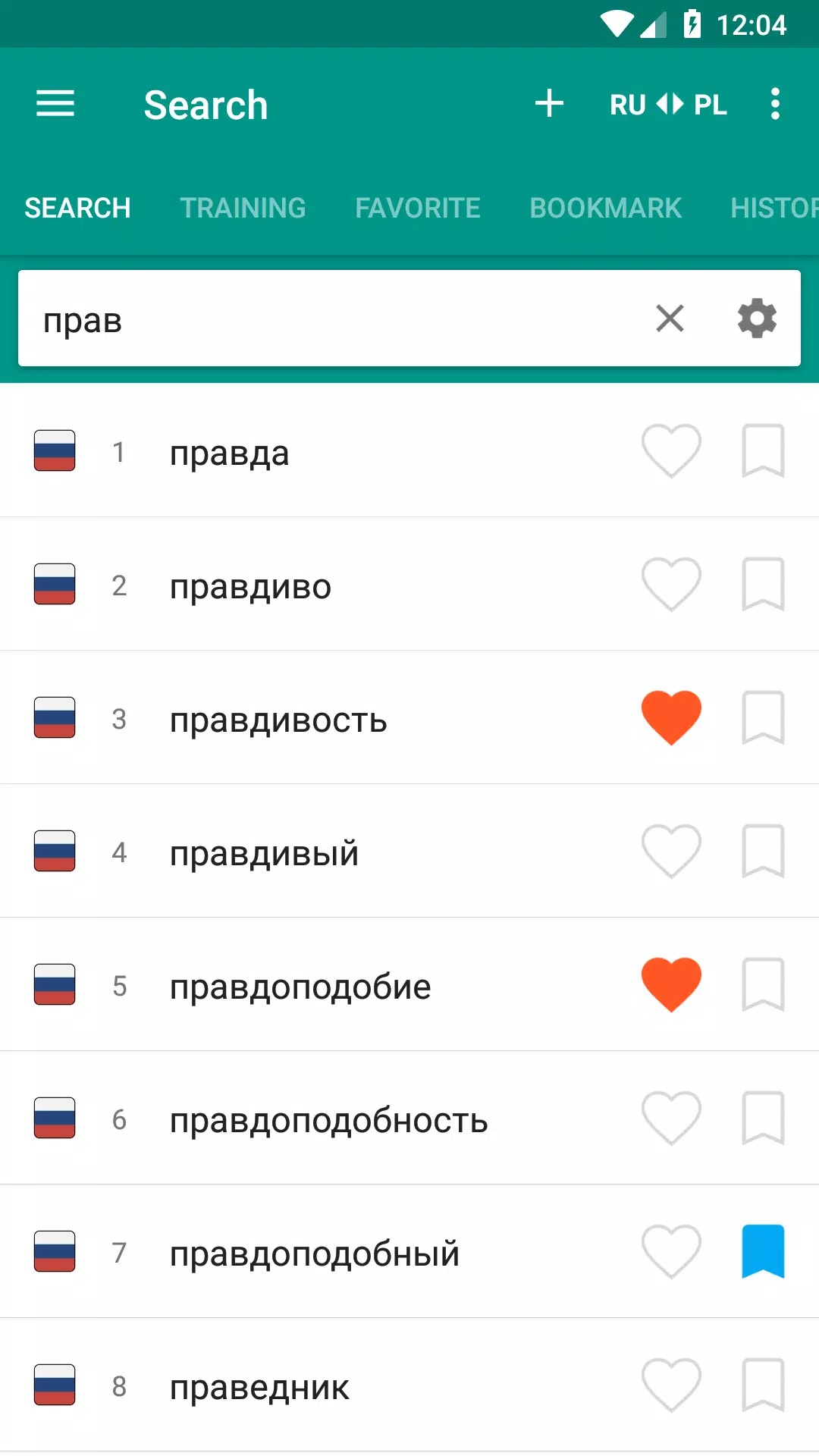
Task: Switch to the Training tab
Action: pos(243,208)
